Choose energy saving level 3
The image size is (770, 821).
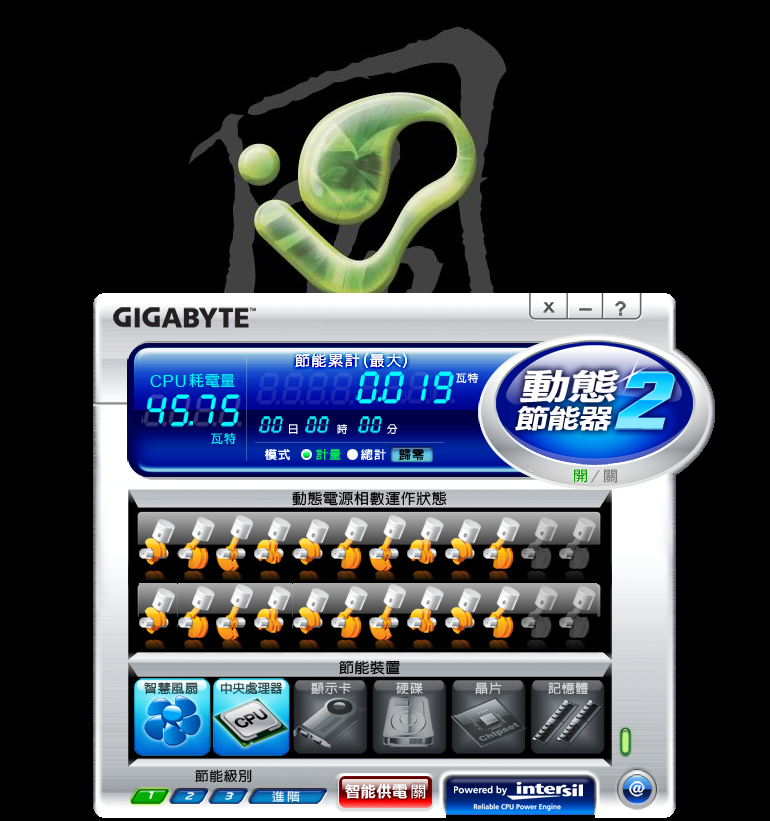(x=228, y=797)
